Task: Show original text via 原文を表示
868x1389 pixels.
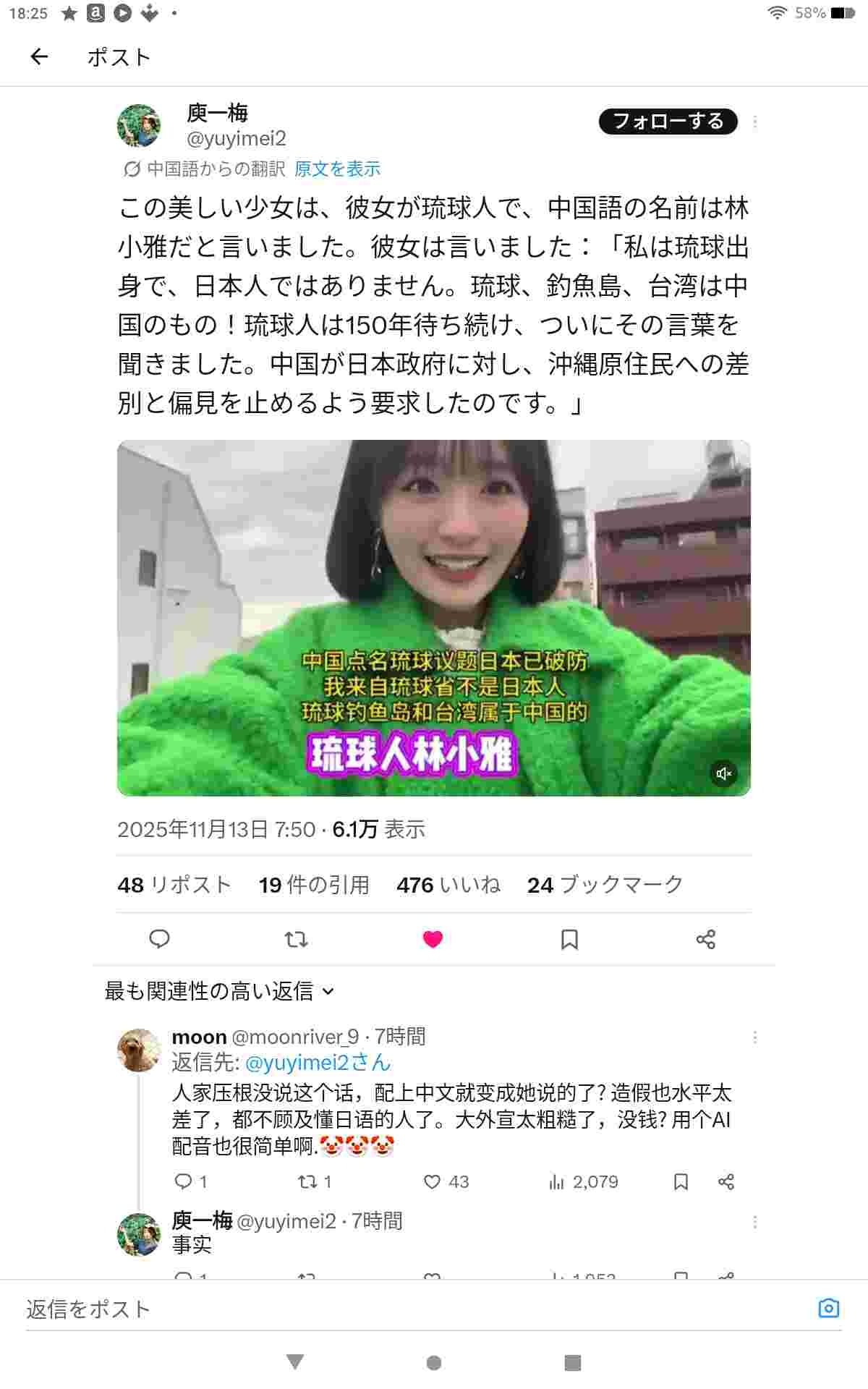Action: [337, 169]
